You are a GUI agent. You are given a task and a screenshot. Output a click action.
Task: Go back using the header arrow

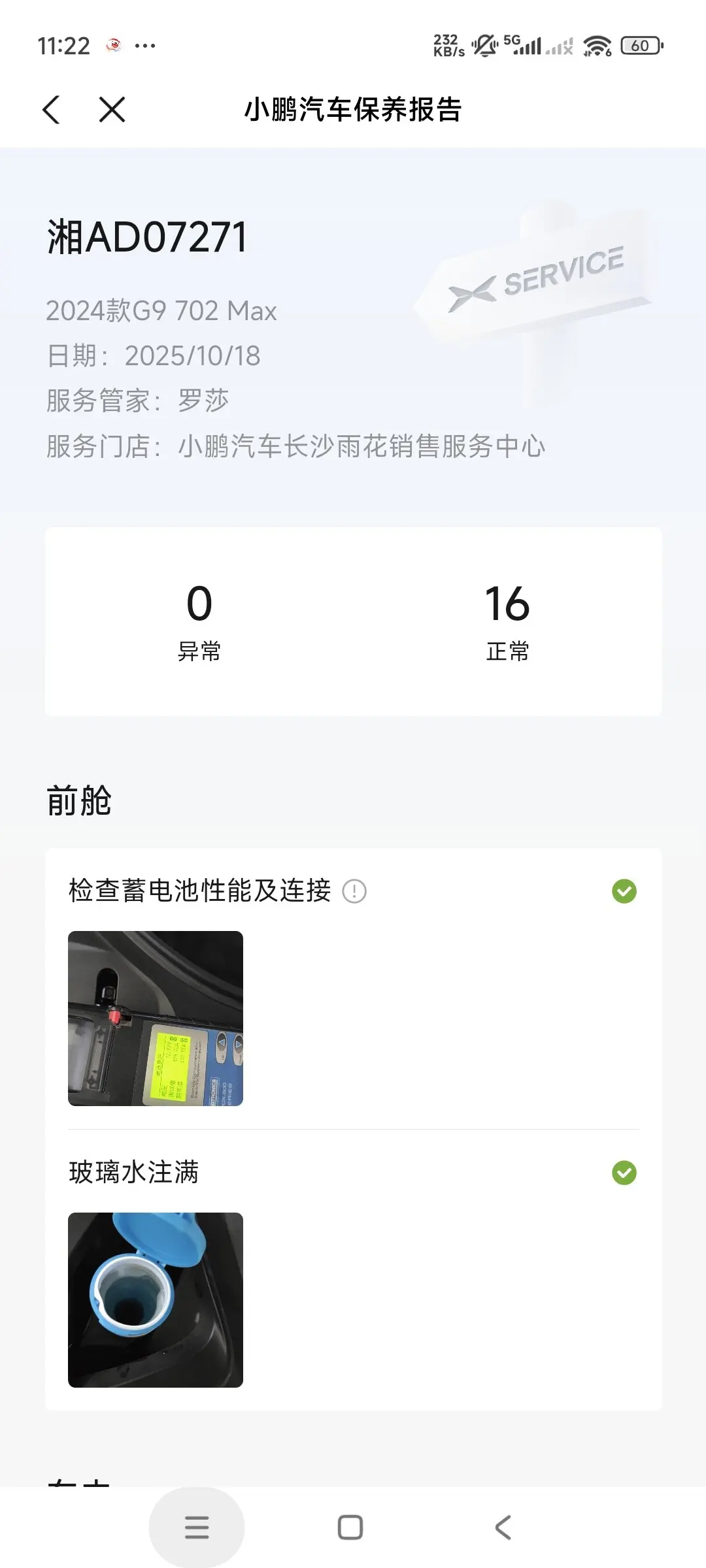coord(51,109)
